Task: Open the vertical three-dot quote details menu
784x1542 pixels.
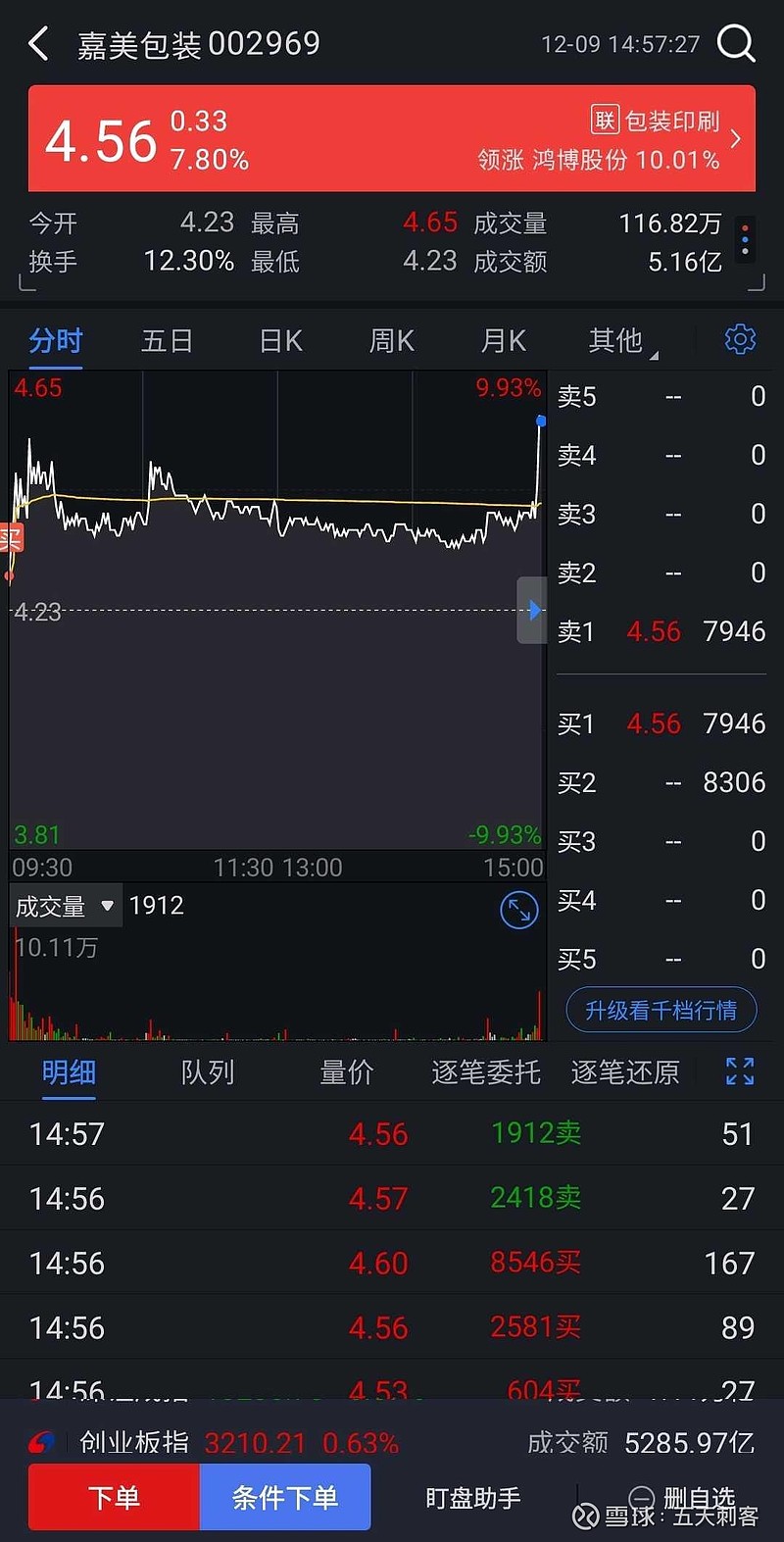Action: tap(746, 240)
